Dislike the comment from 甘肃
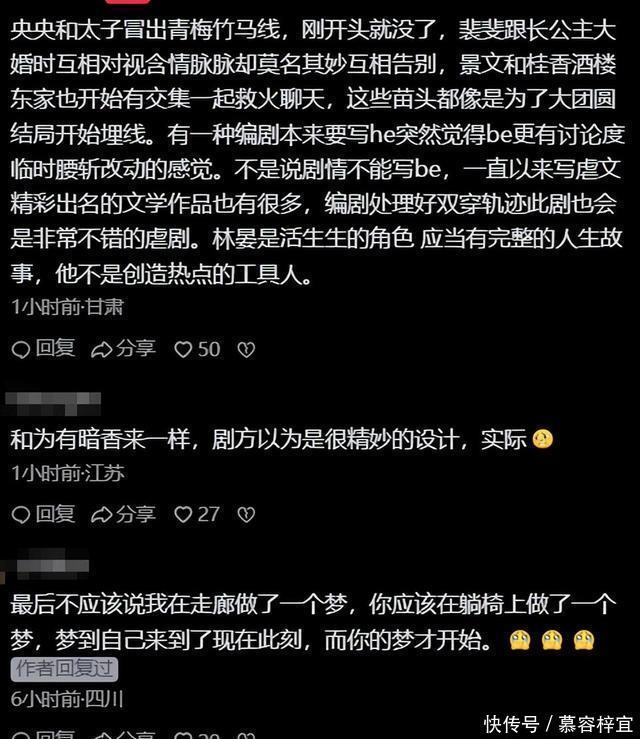This screenshot has width=640, height=739. (x=246, y=349)
